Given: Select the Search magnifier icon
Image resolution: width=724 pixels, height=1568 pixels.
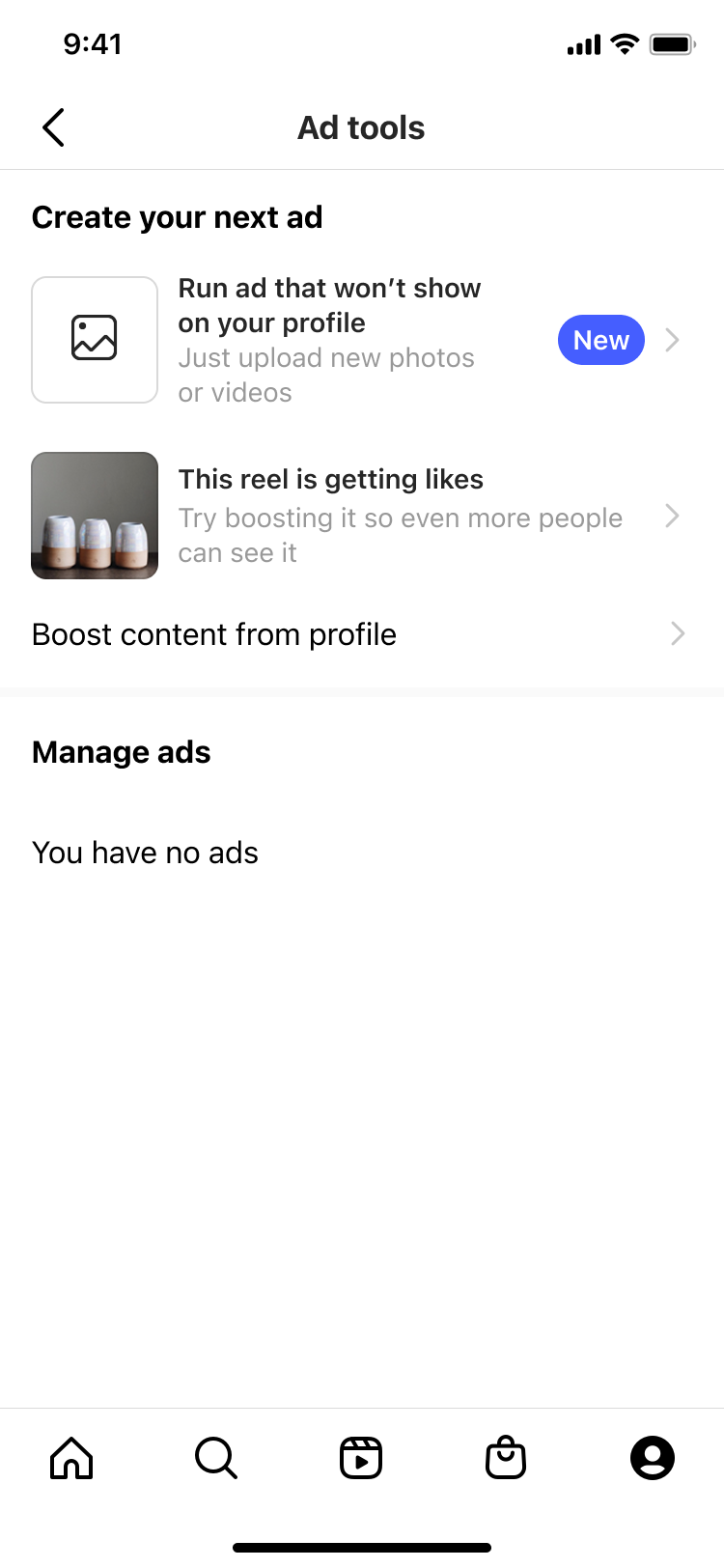Looking at the screenshot, I should 215,1458.
